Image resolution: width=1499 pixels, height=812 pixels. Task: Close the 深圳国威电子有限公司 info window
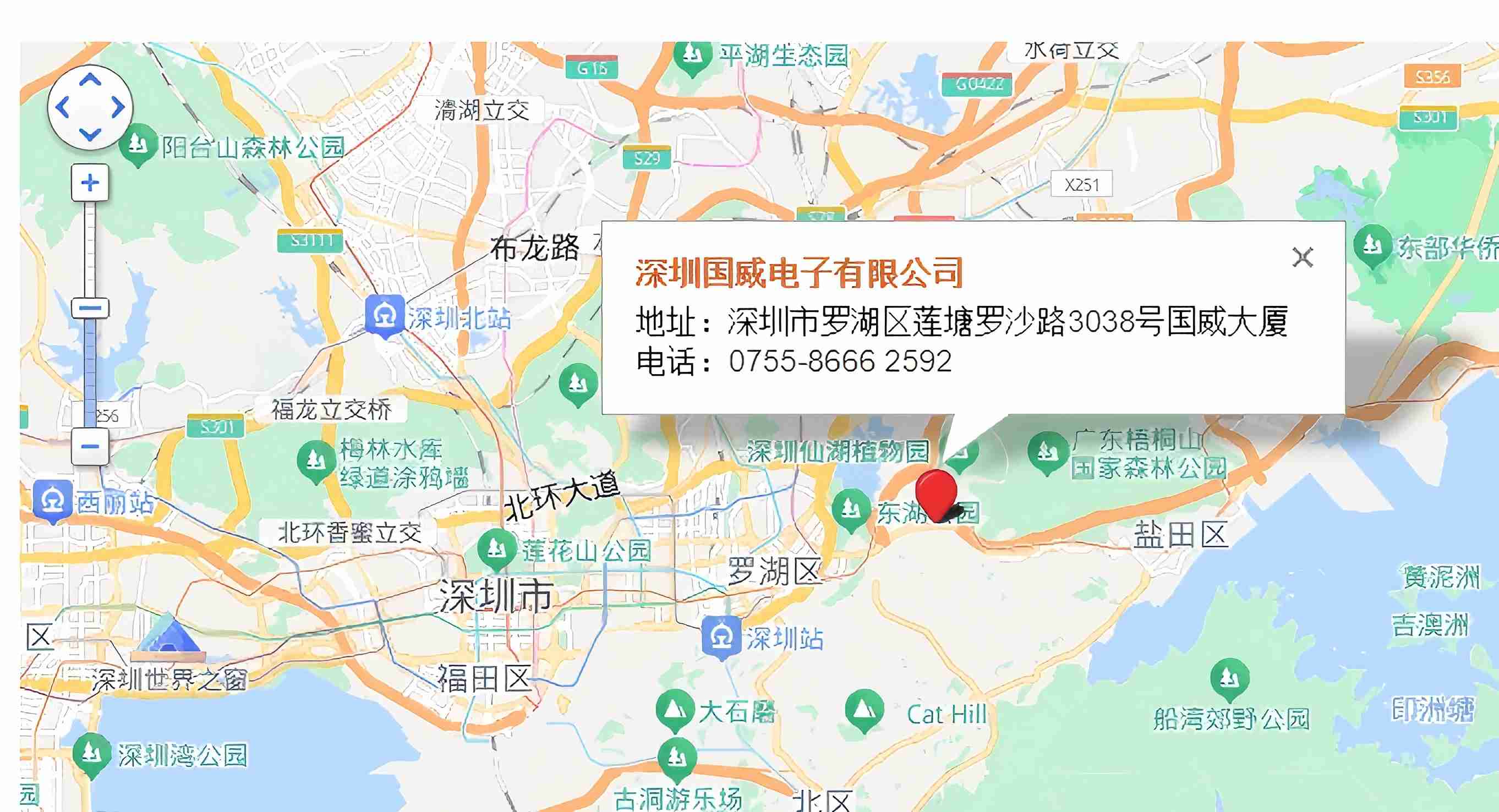1303,257
